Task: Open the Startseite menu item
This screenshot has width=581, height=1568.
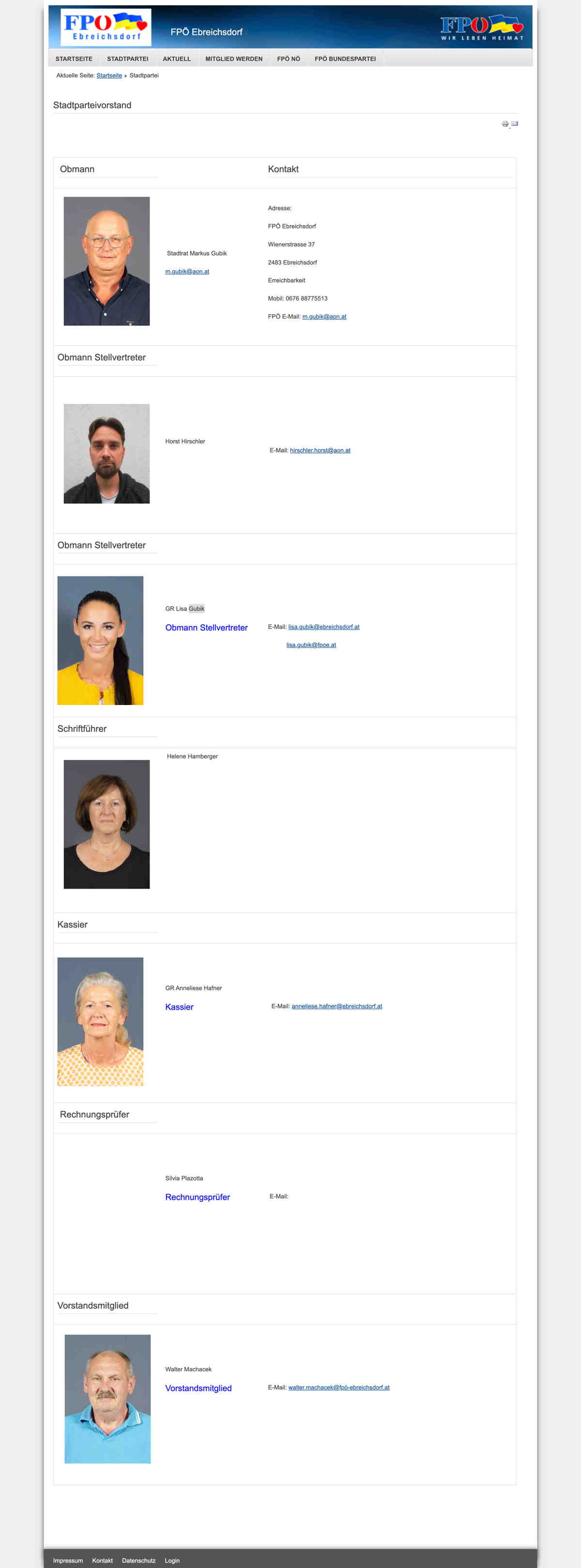Action: pos(74,59)
